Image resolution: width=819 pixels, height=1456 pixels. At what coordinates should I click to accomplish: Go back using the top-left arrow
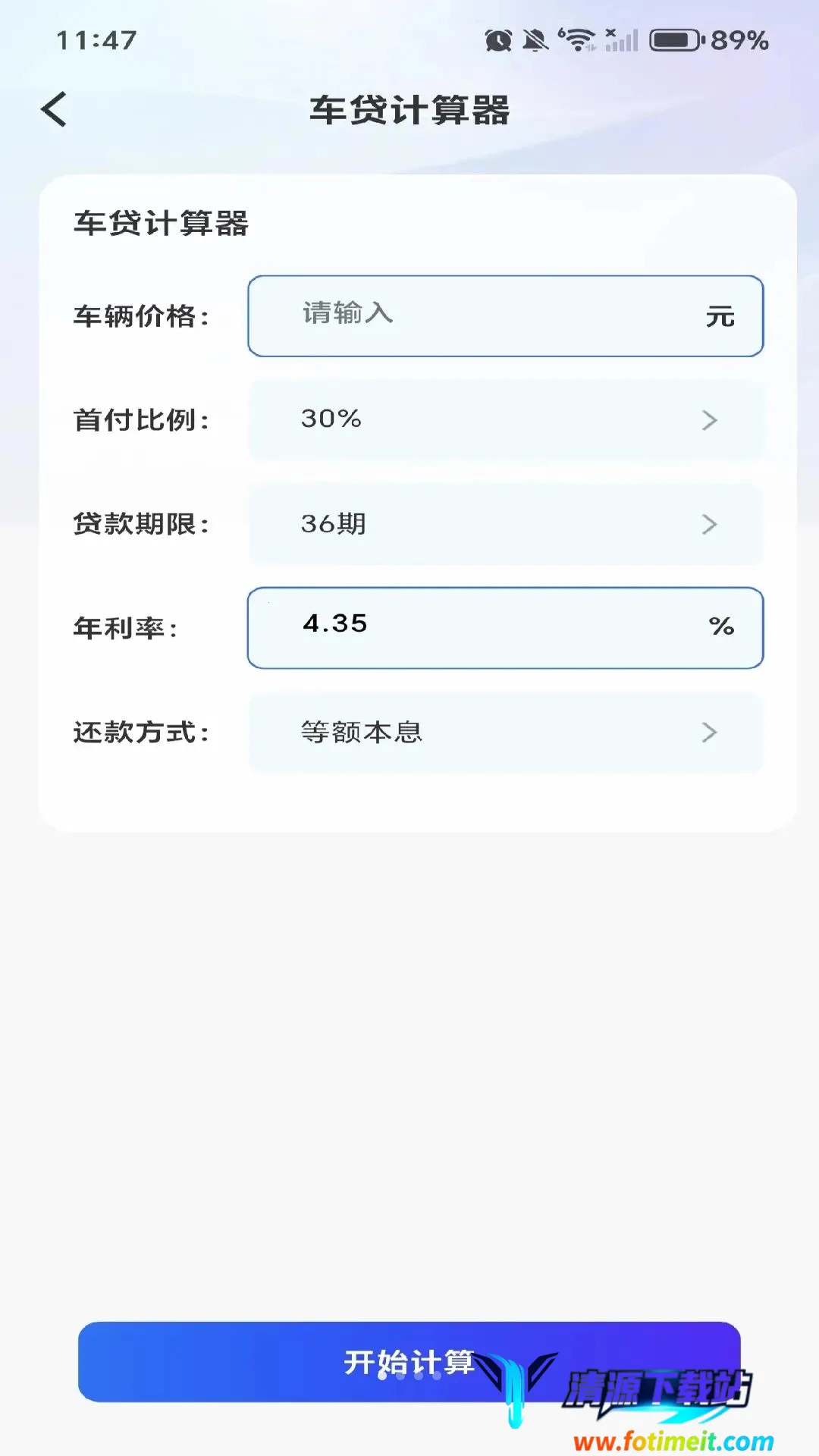point(54,110)
